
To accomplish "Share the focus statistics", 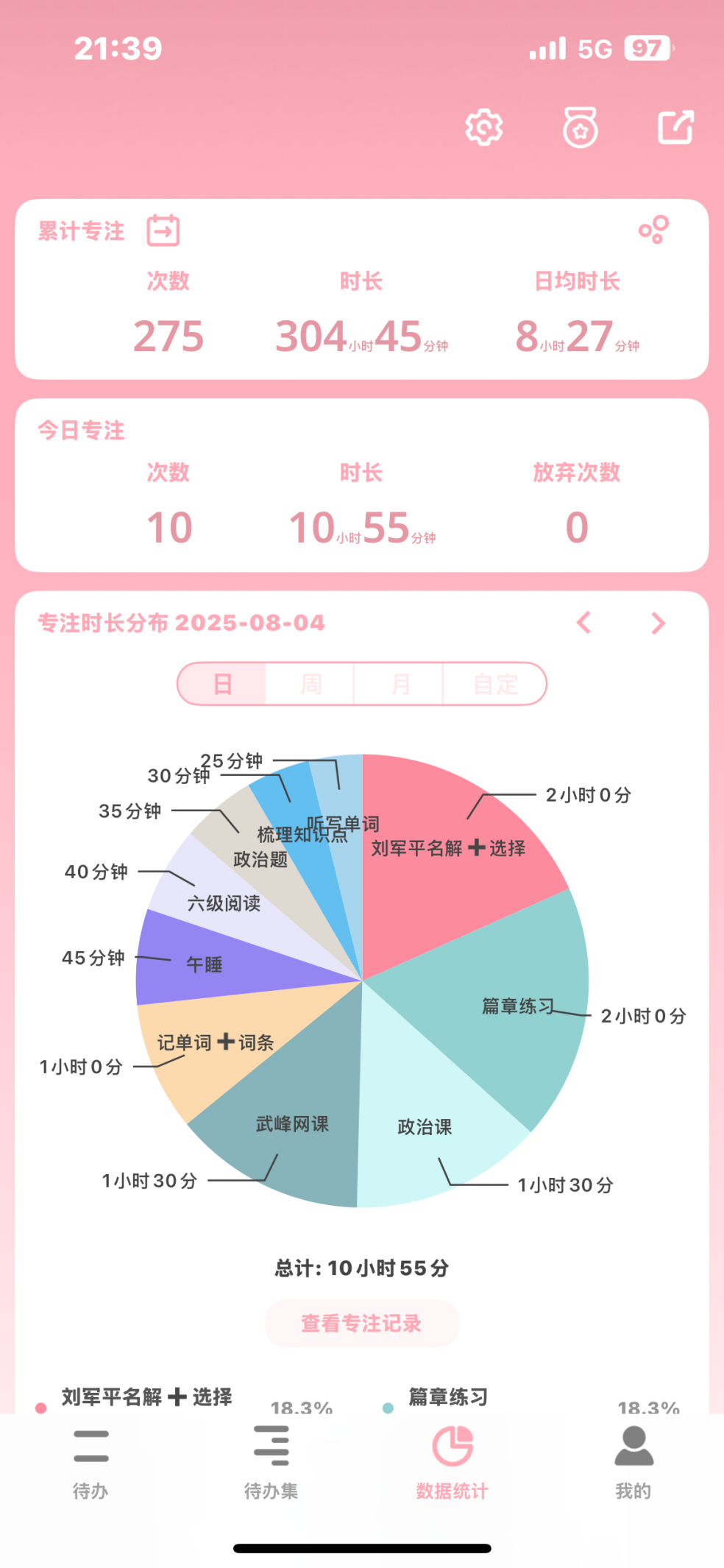I will [675, 127].
